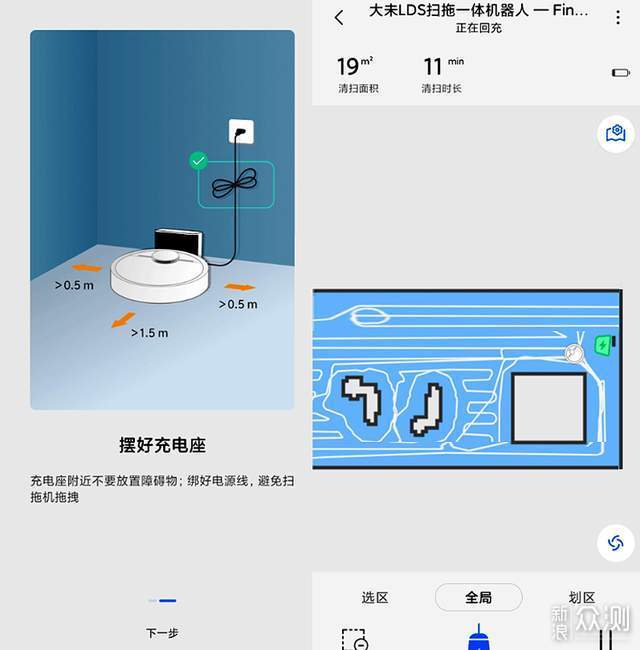
Task: Open the suction power fan icon
Action: pos(615,543)
